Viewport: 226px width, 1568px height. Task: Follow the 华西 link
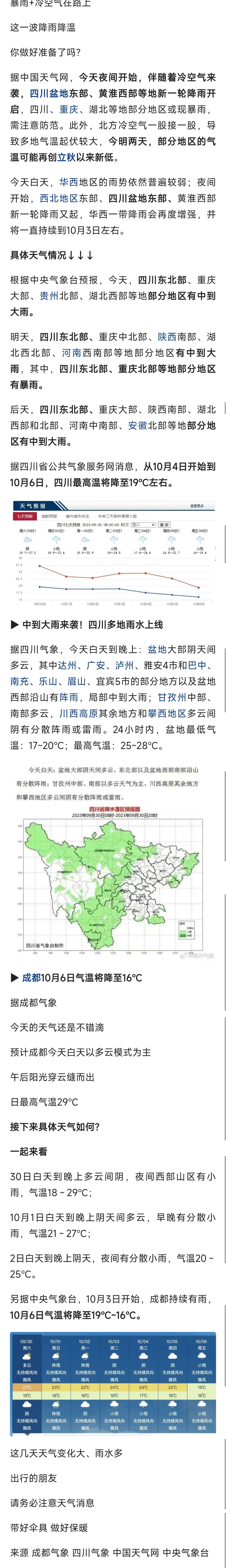pyautogui.click(x=69, y=182)
